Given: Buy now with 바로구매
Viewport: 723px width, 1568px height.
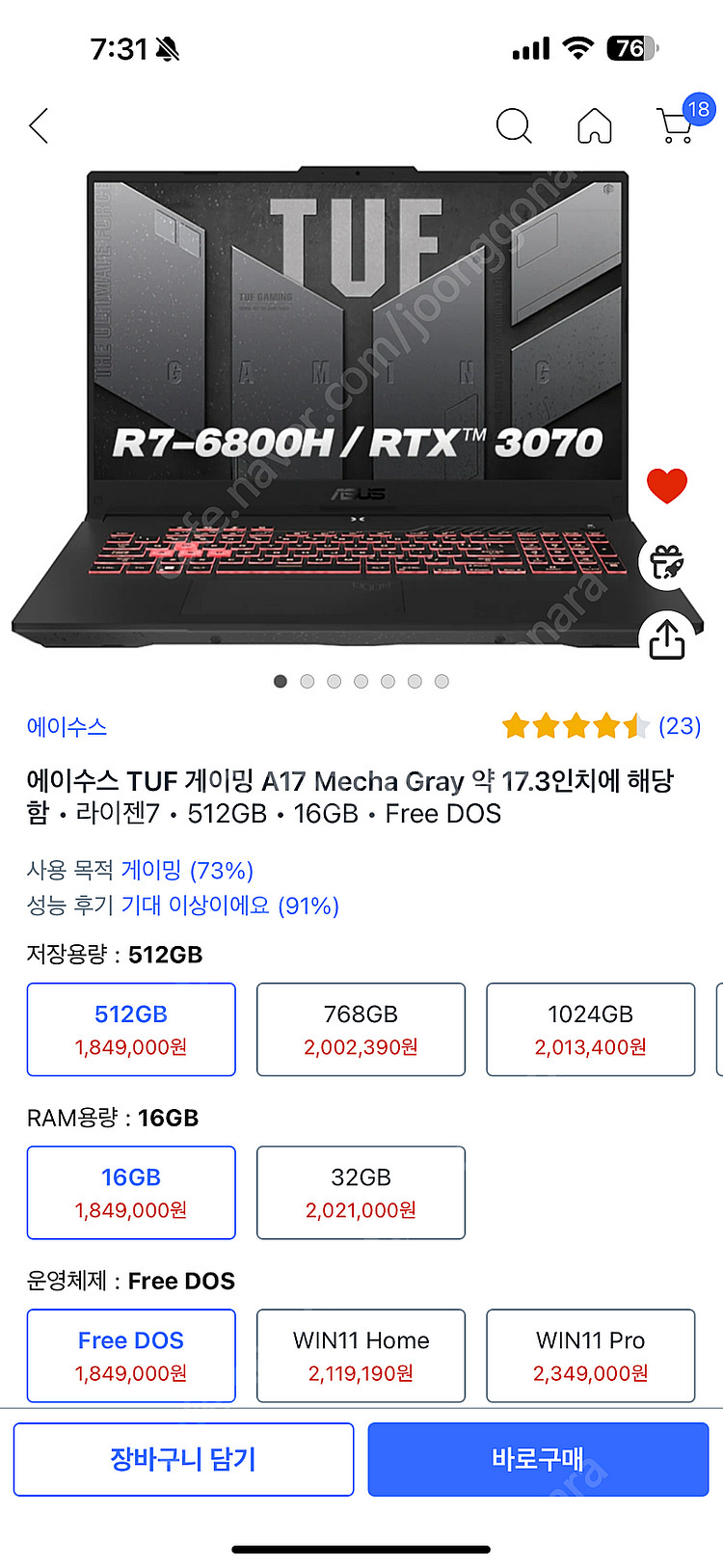Looking at the screenshot, I should point(538,1459).
